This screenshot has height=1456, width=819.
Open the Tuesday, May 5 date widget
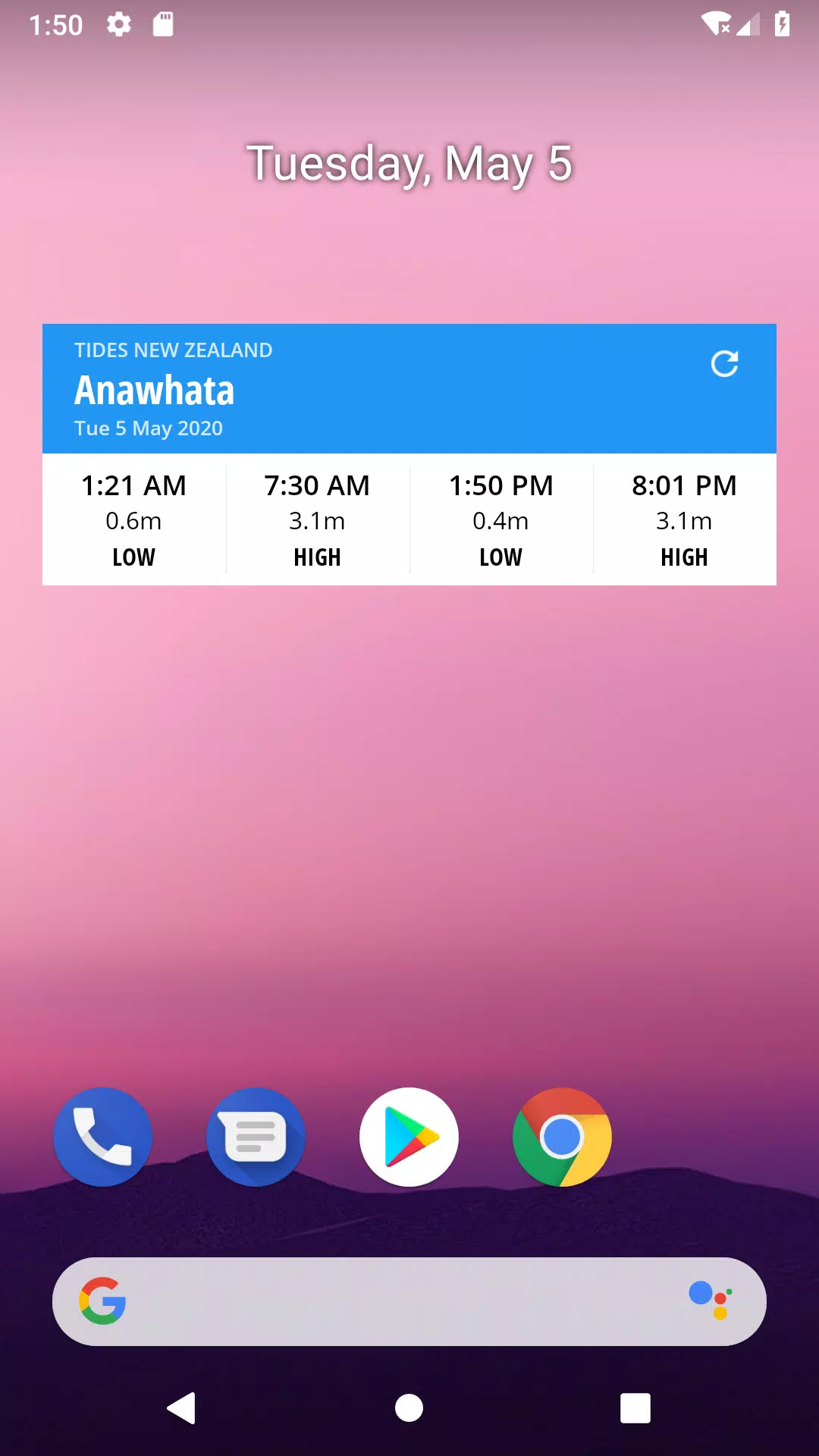click(409, 163)
